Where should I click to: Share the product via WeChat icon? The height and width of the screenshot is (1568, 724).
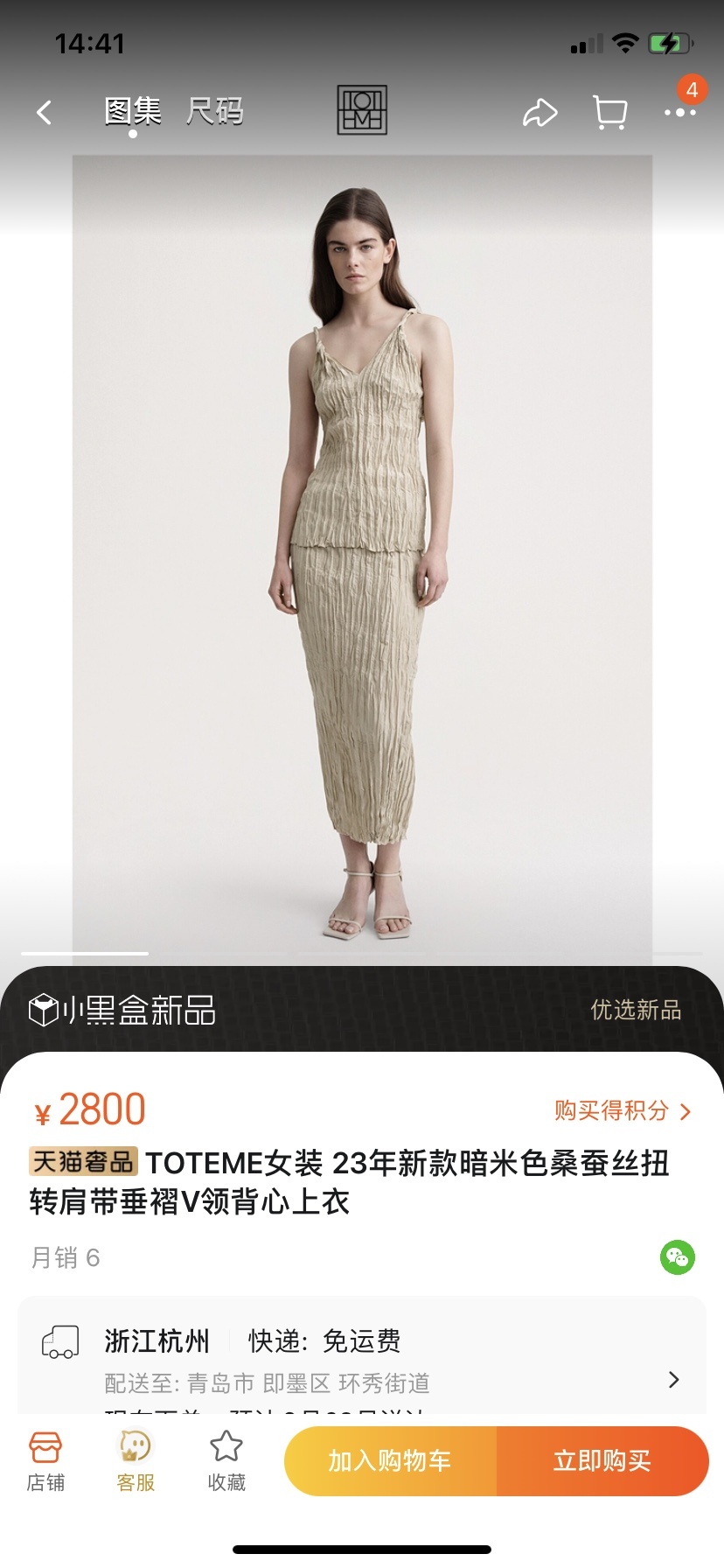677,1257
